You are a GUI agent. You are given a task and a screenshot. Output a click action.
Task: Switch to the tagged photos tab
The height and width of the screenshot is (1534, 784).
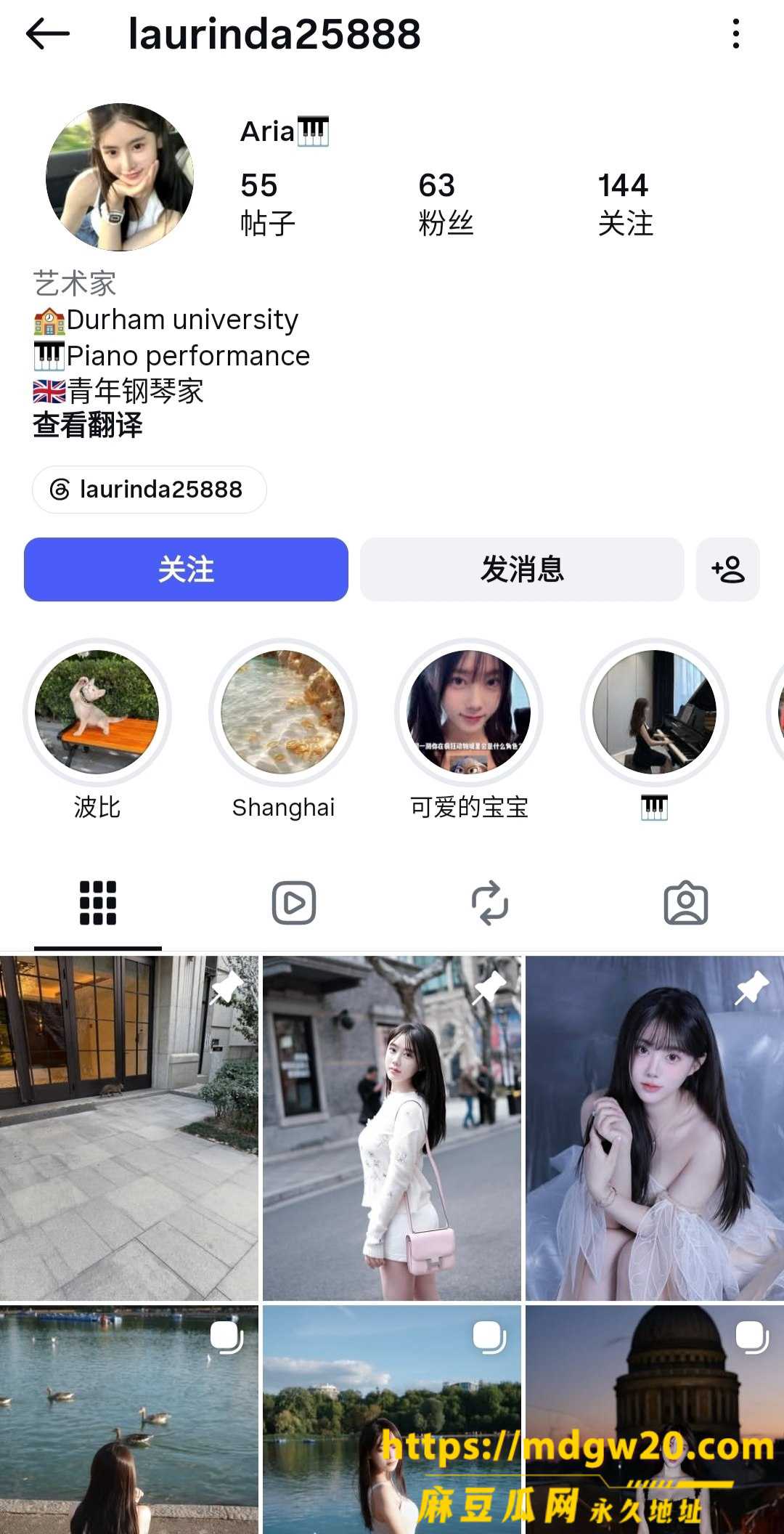coord(686,903)
